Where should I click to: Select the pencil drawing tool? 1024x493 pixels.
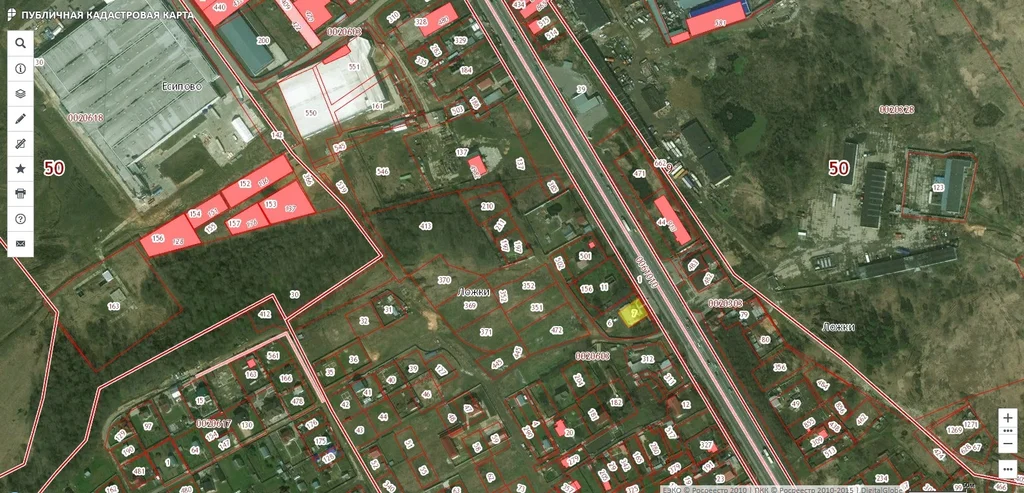click(x=20, y=119)
